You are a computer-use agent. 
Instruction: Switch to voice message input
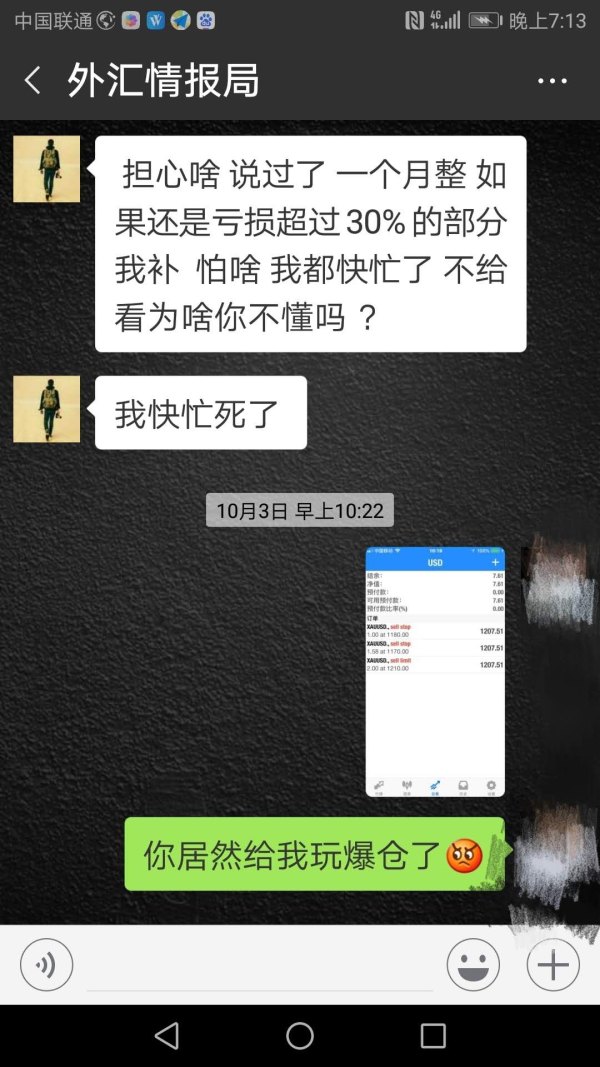tap(47, 965)
